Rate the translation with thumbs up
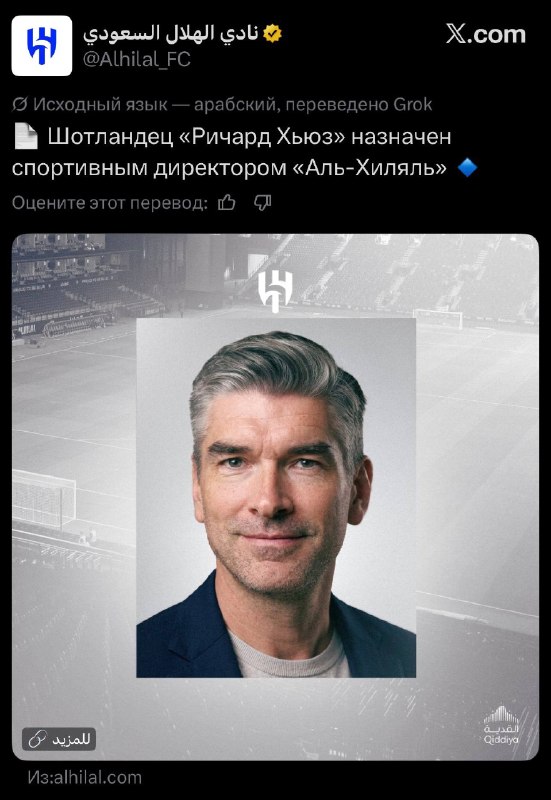This screenshot has width=551, height=800. [227, 203]
